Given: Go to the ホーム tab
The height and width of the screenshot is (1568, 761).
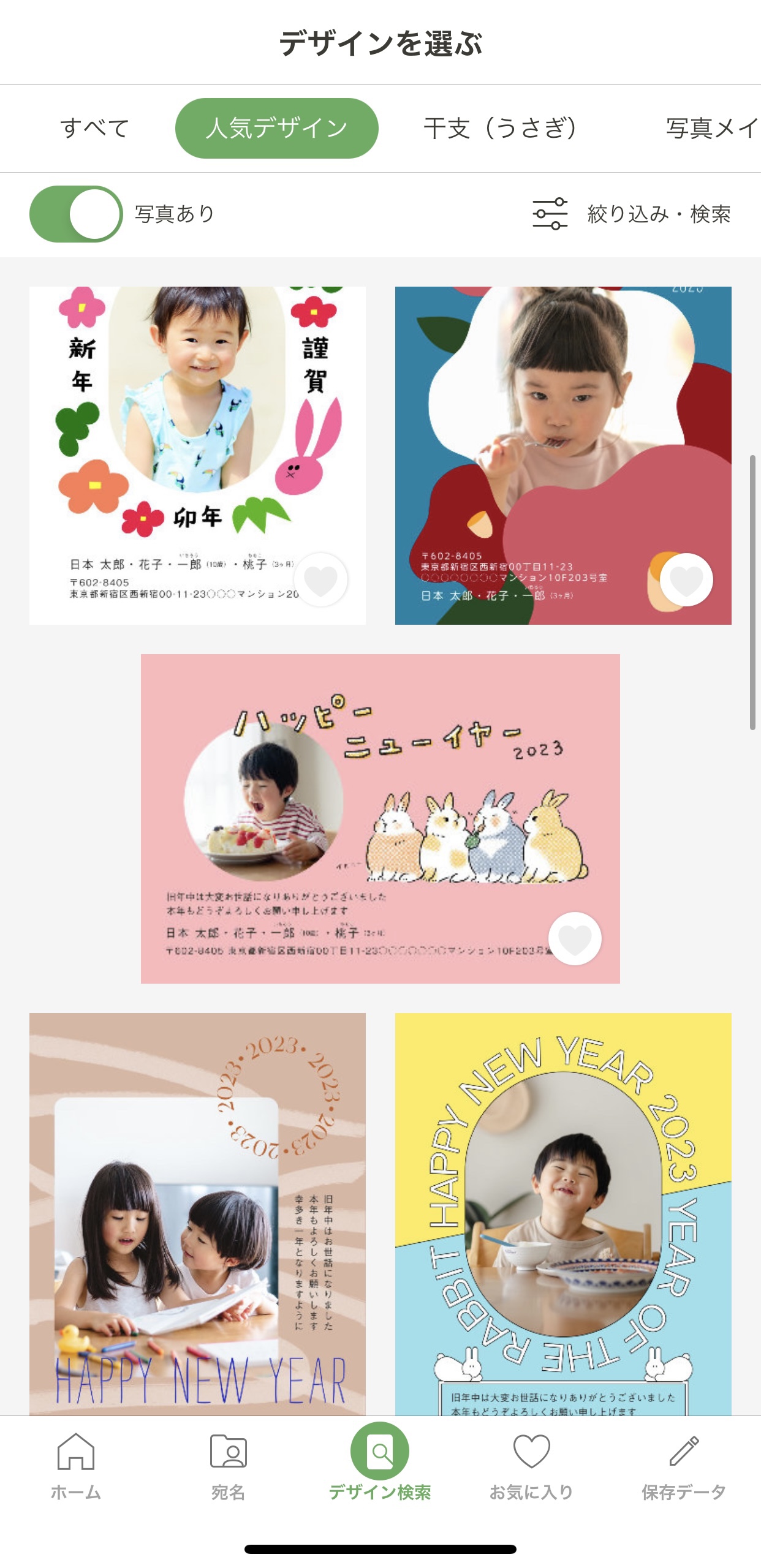Looking at the screenshot, I should pos(76,1464).
